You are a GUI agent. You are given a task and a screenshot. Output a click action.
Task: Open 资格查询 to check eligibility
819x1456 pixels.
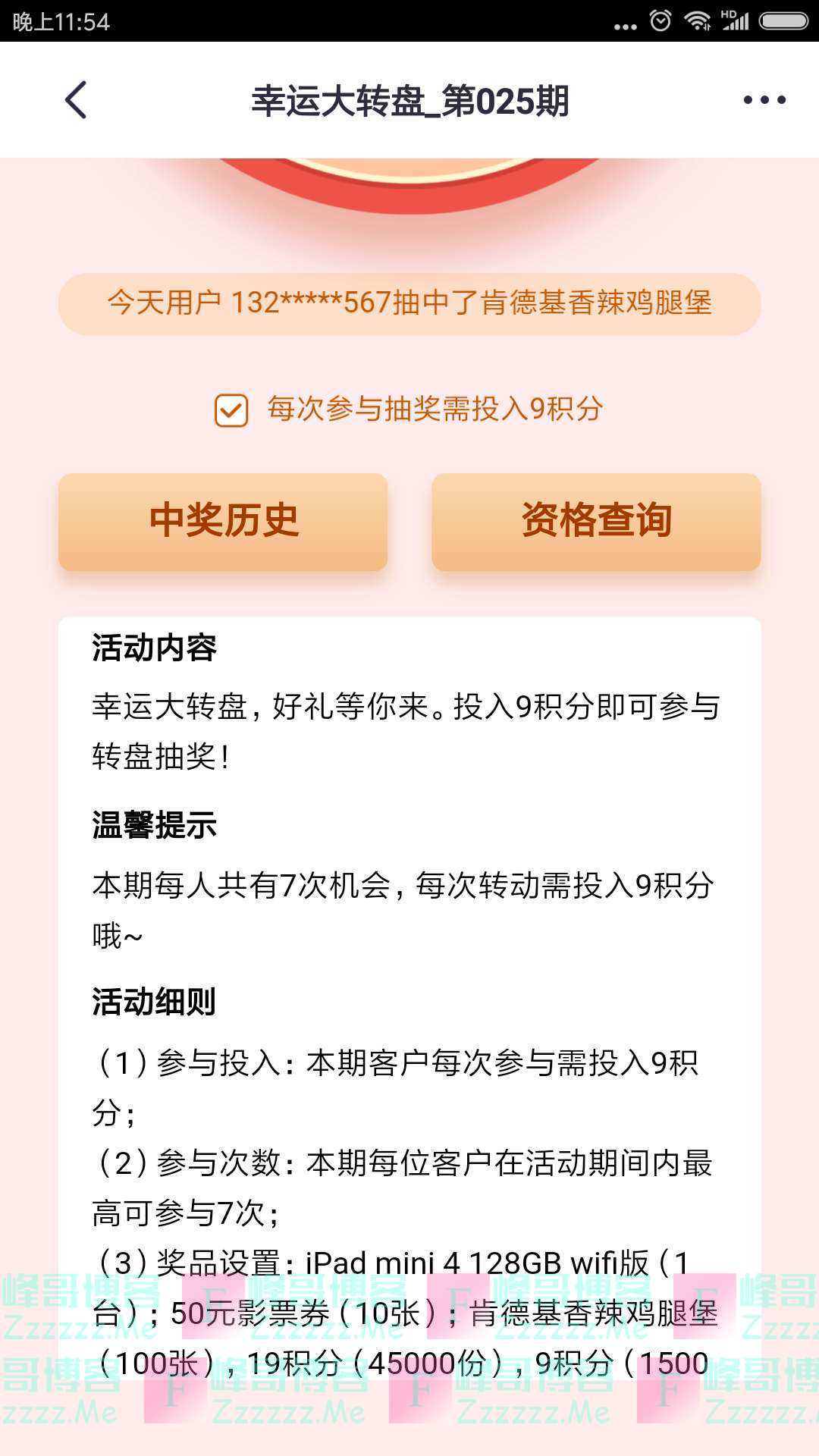coord(596,521)
